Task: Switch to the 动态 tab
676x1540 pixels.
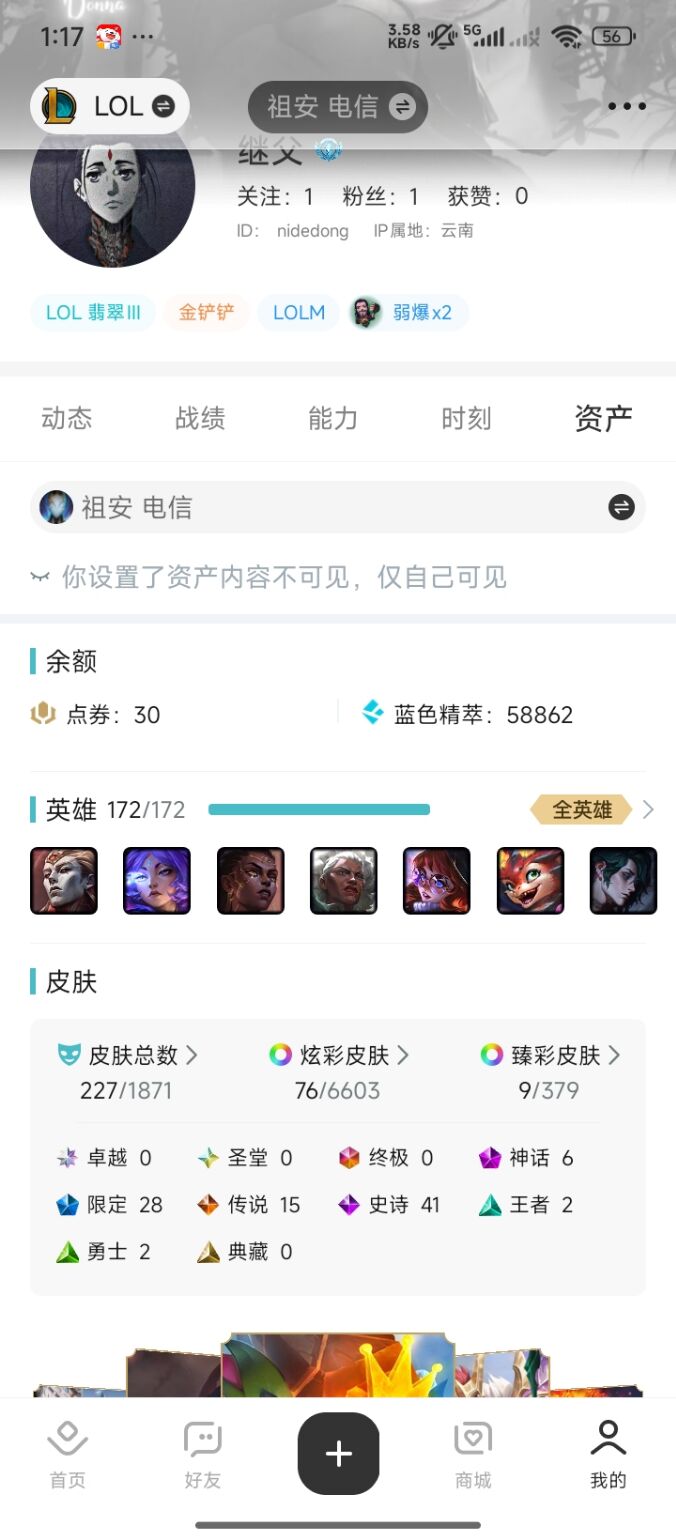Action: 67,418
